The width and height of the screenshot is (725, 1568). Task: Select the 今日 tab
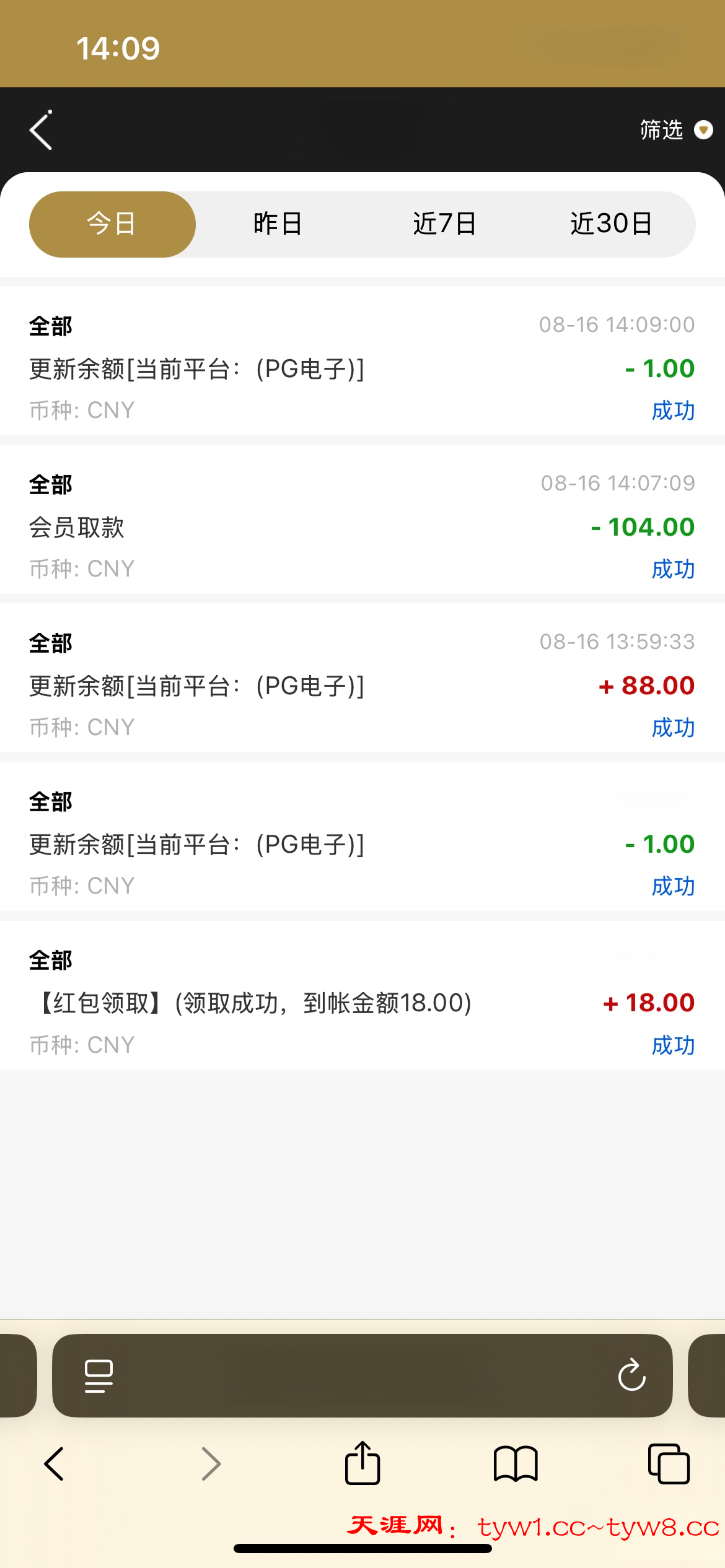tap(112, 224)
